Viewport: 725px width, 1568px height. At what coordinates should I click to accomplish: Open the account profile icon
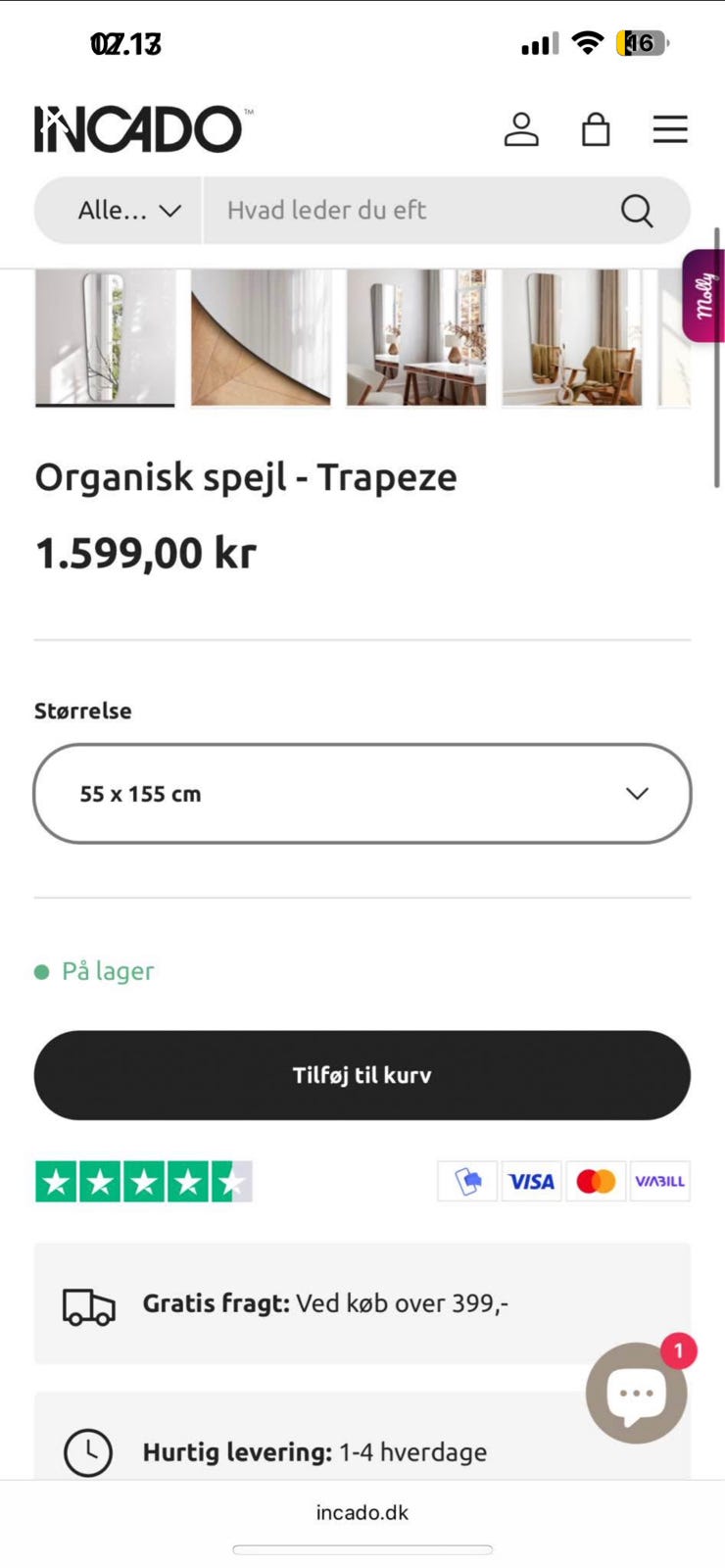(521, 129)
